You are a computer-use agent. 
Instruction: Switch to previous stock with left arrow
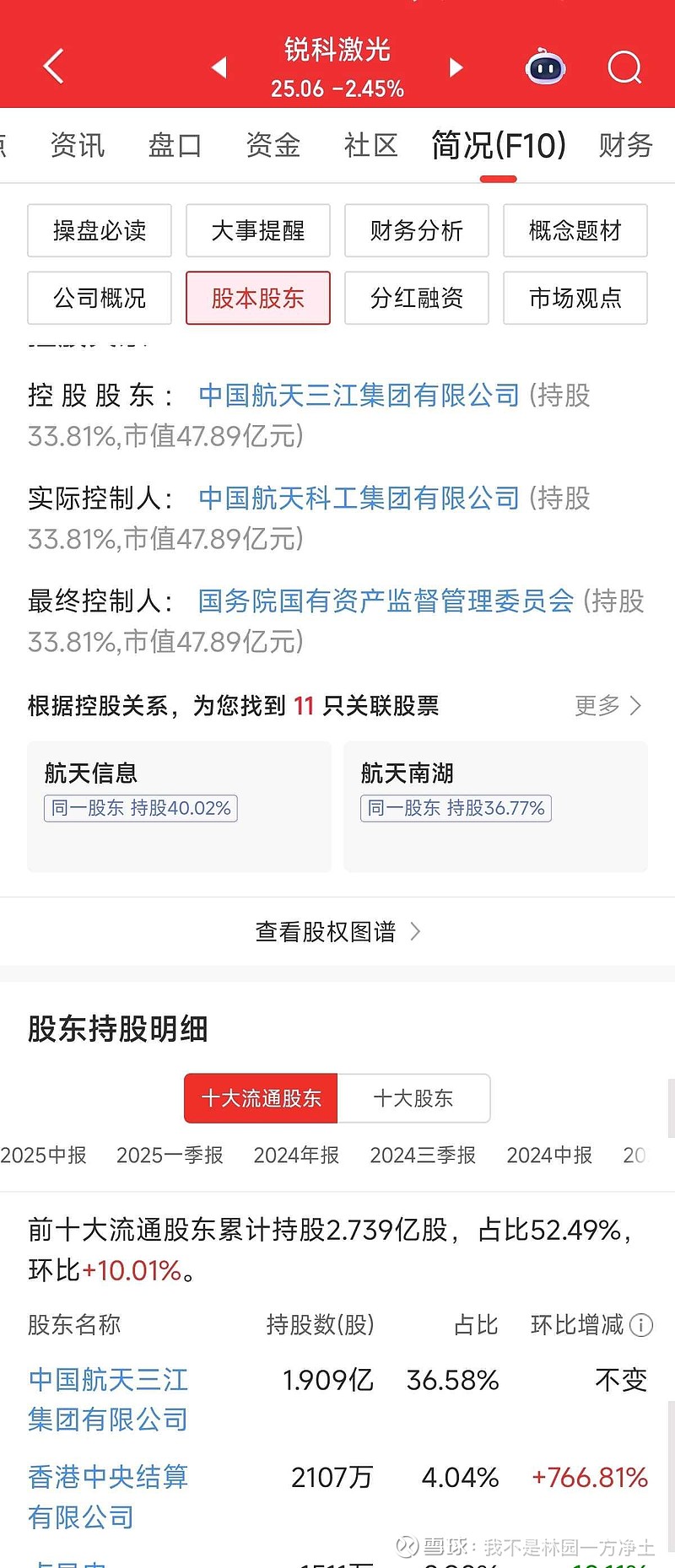coord(218,67)
